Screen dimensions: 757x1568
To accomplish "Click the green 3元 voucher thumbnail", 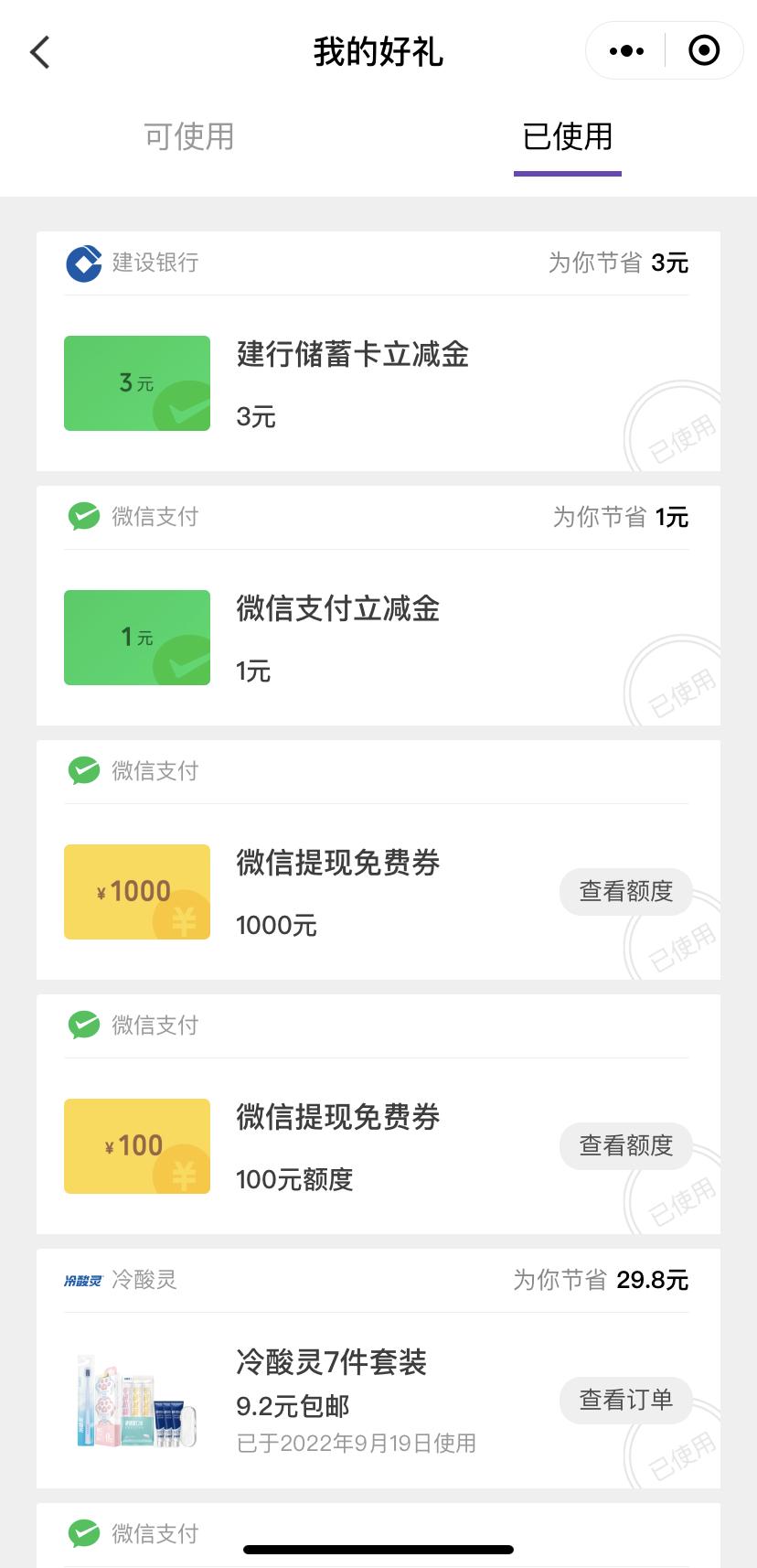I will tap(136, 382).
